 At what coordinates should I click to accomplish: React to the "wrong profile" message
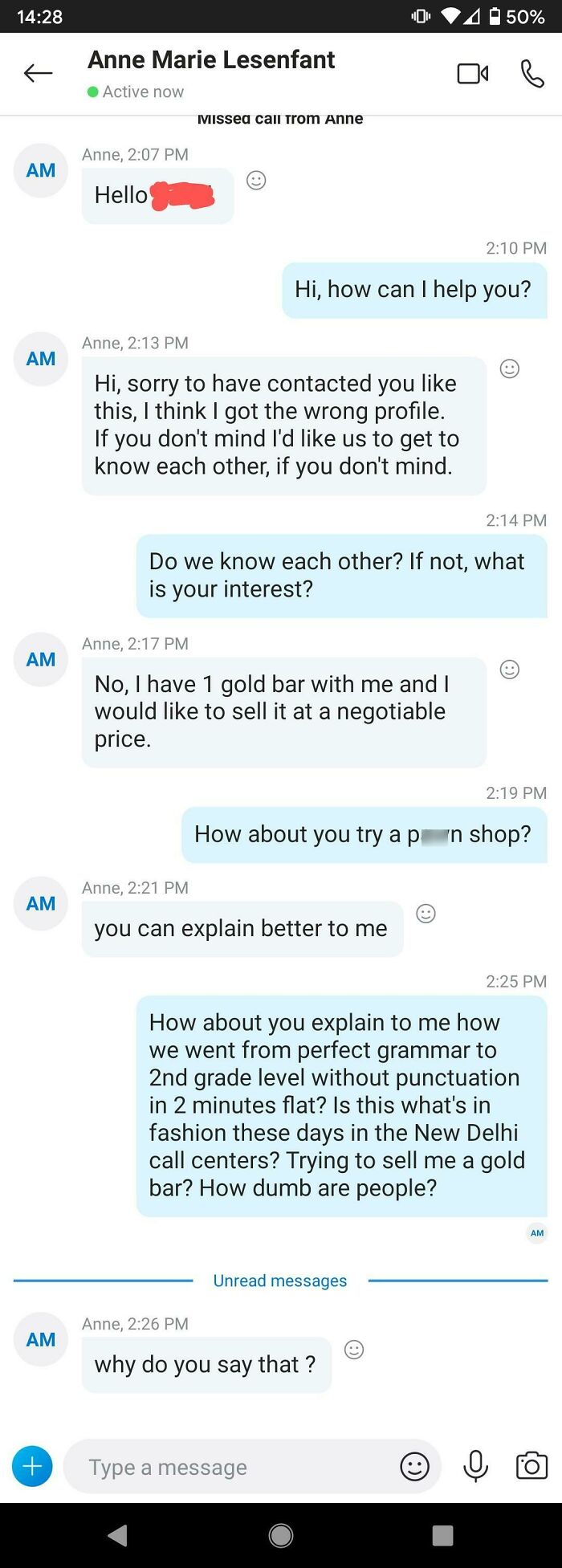510,369
